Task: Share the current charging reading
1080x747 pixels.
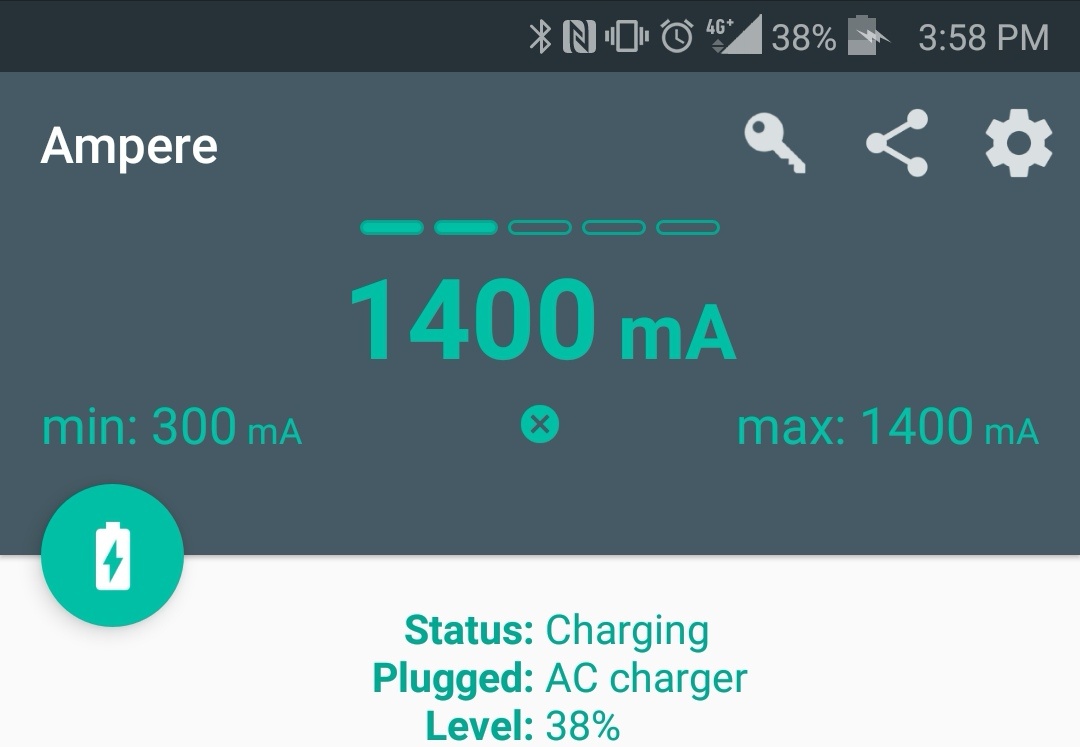Action: (897, 144)
